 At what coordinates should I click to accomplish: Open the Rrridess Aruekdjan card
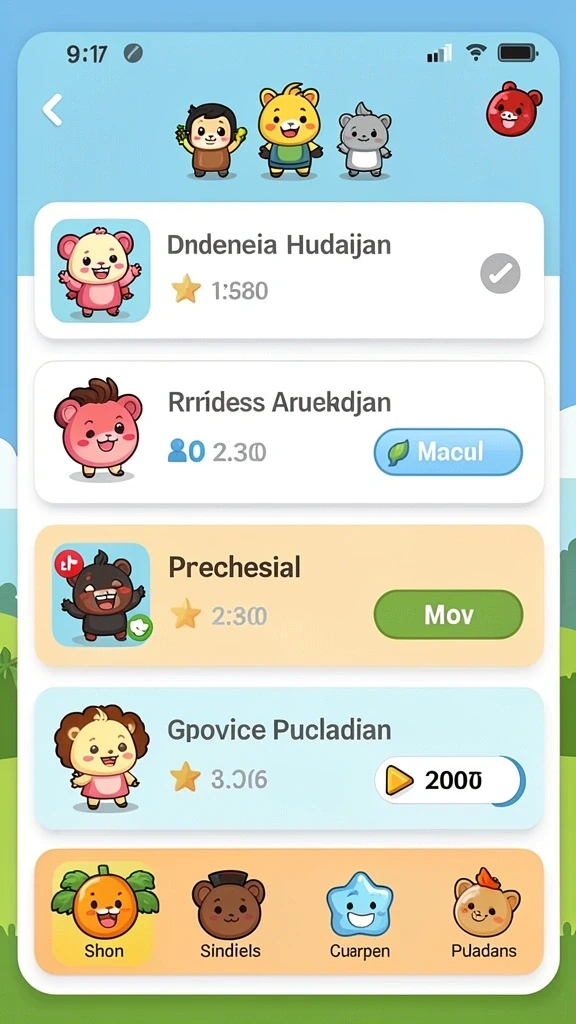pos(289,432)
